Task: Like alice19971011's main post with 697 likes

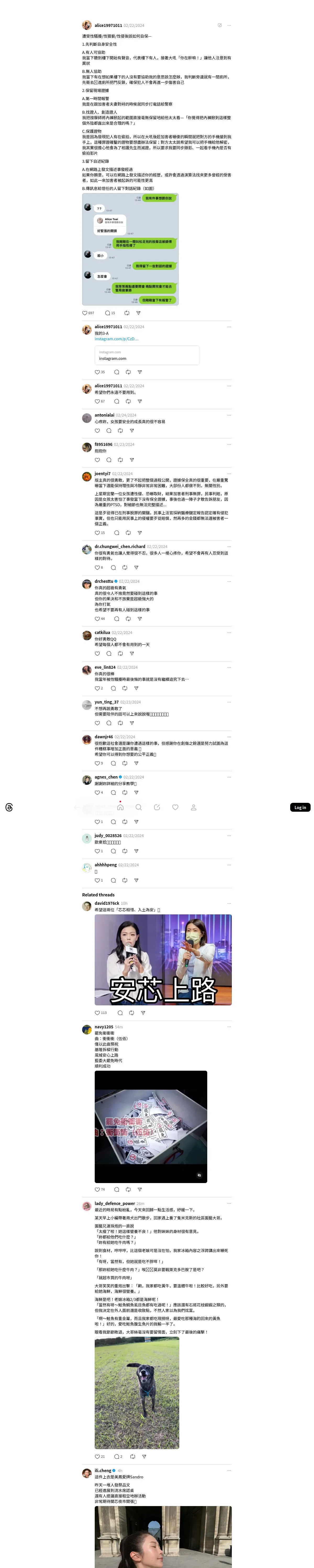Action: (85, 313)
